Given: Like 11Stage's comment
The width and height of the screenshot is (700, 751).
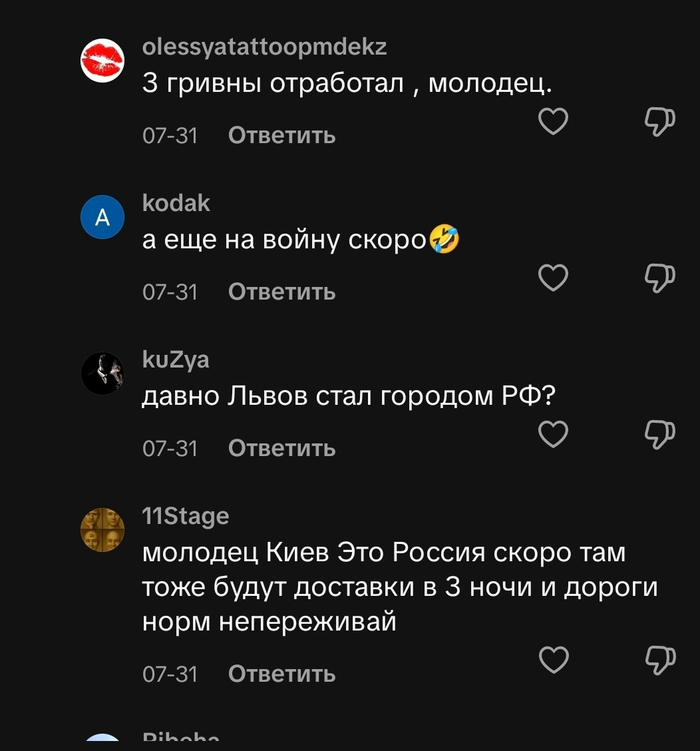Looking at the screenshot, I should click(553, 660).
